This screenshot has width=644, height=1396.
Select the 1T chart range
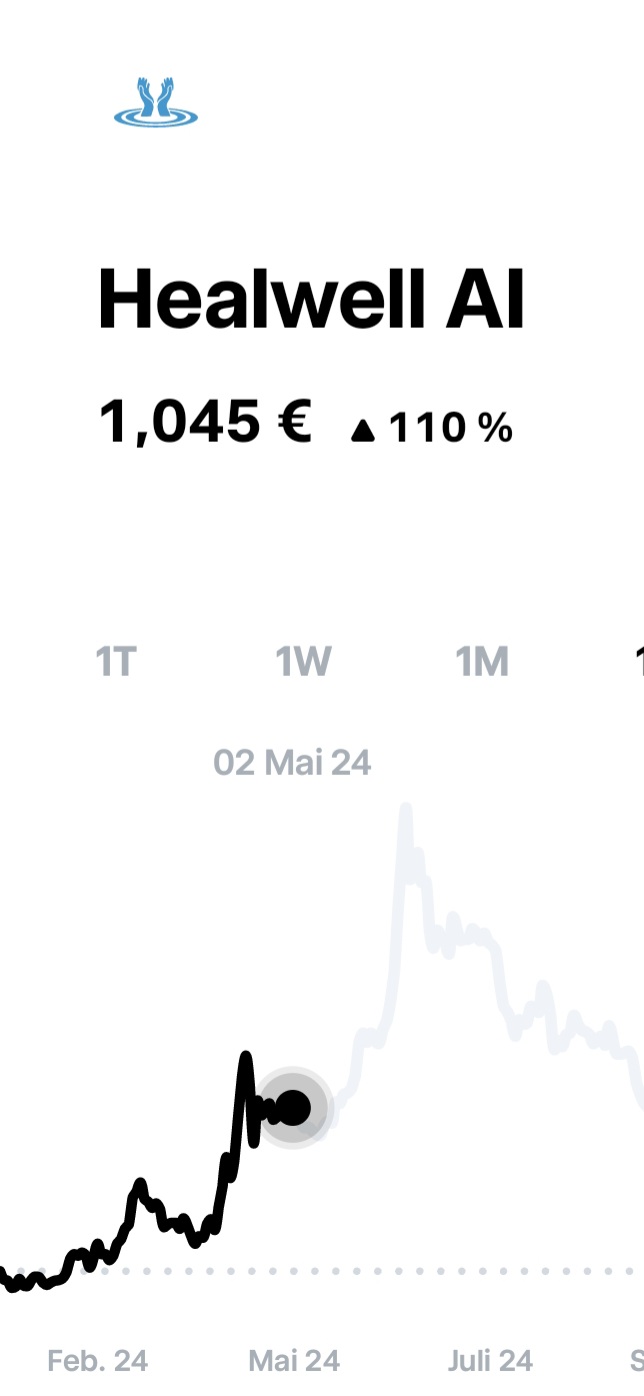(x=116, y=661)
